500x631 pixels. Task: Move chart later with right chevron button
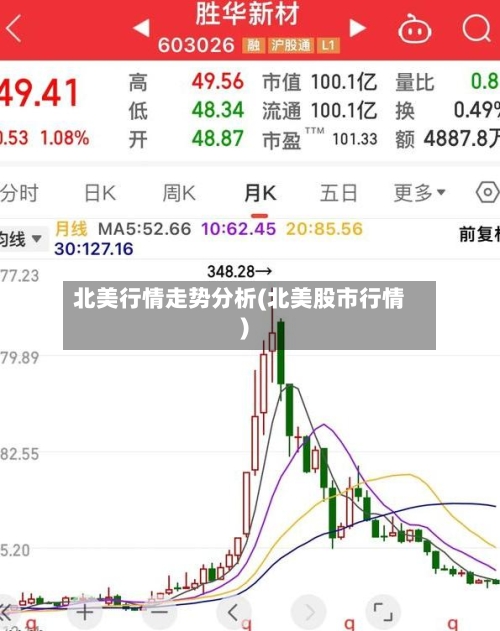[x=308, y=612]
